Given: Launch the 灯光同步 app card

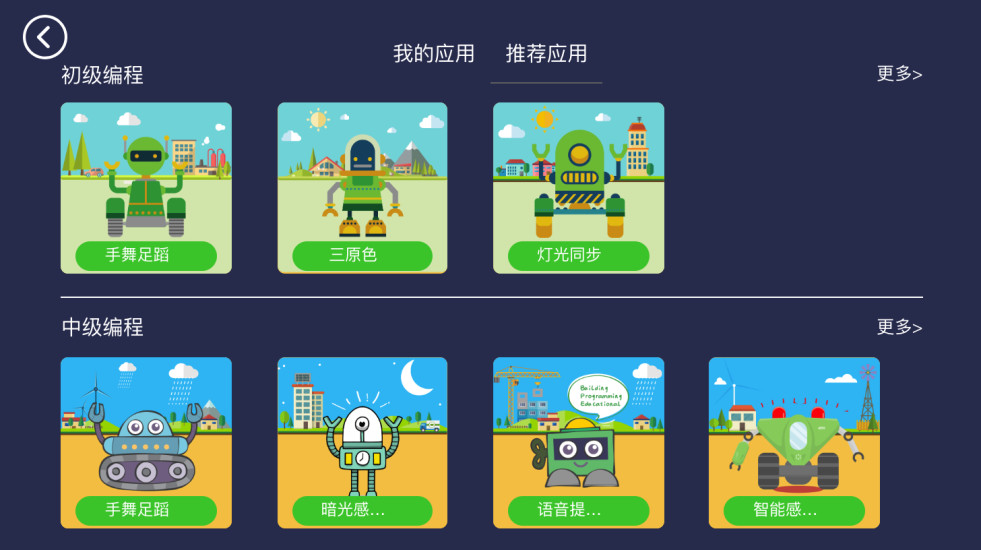Looking at the screenshot, I should click(578, 188).
